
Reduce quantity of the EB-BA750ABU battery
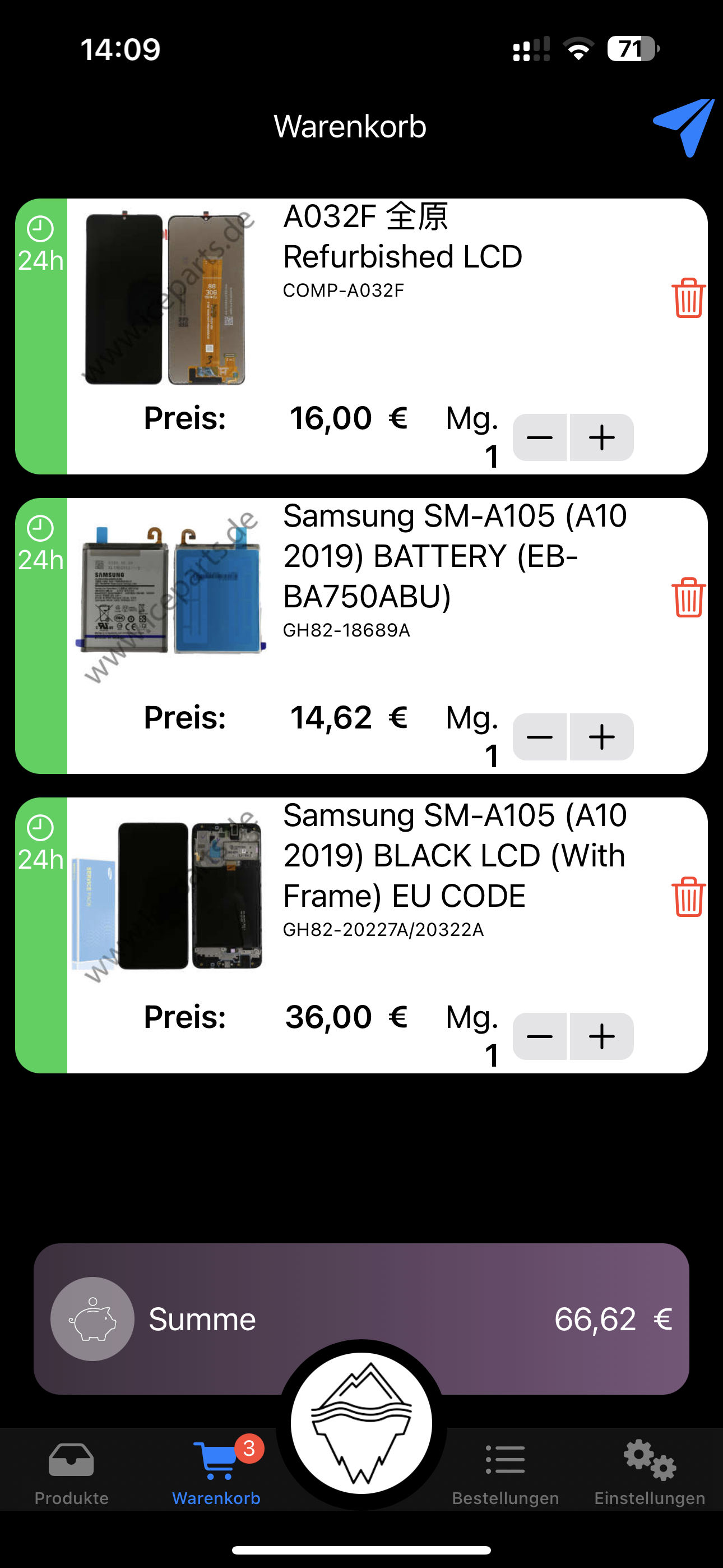tap(540, 737)
